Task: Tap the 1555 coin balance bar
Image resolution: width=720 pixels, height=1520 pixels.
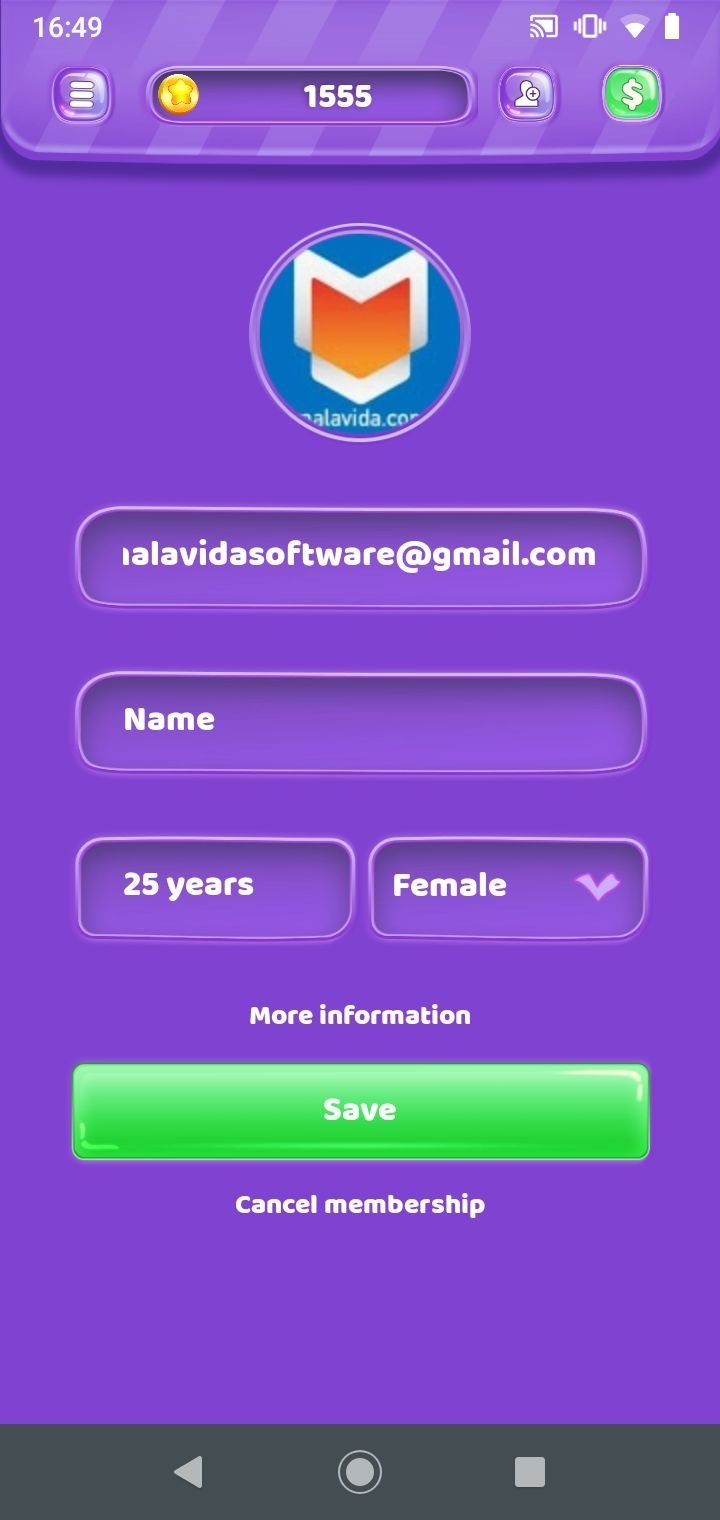Action: 311,96
